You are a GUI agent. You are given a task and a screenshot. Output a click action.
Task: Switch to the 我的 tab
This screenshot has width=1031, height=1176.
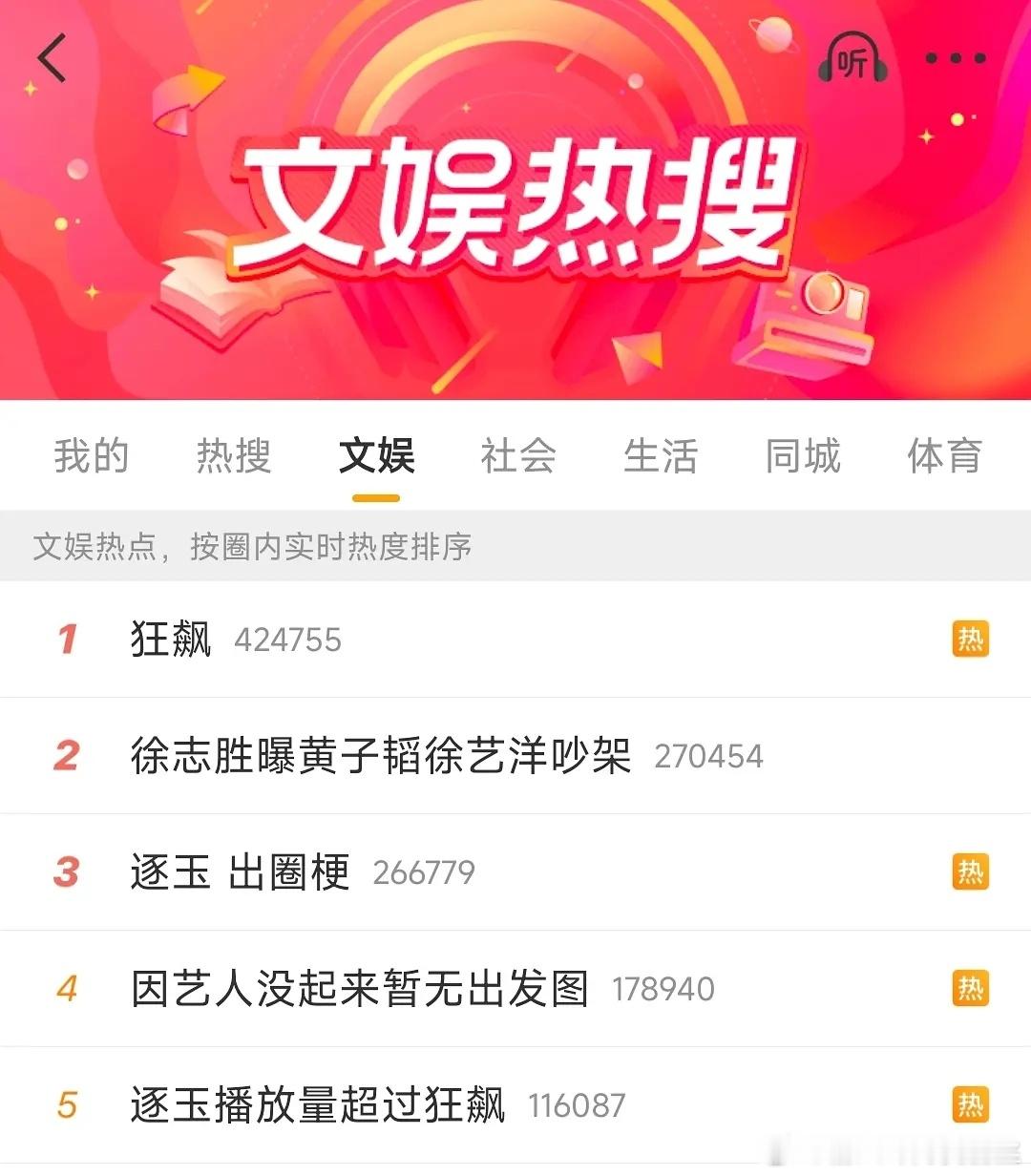[93, 456]
